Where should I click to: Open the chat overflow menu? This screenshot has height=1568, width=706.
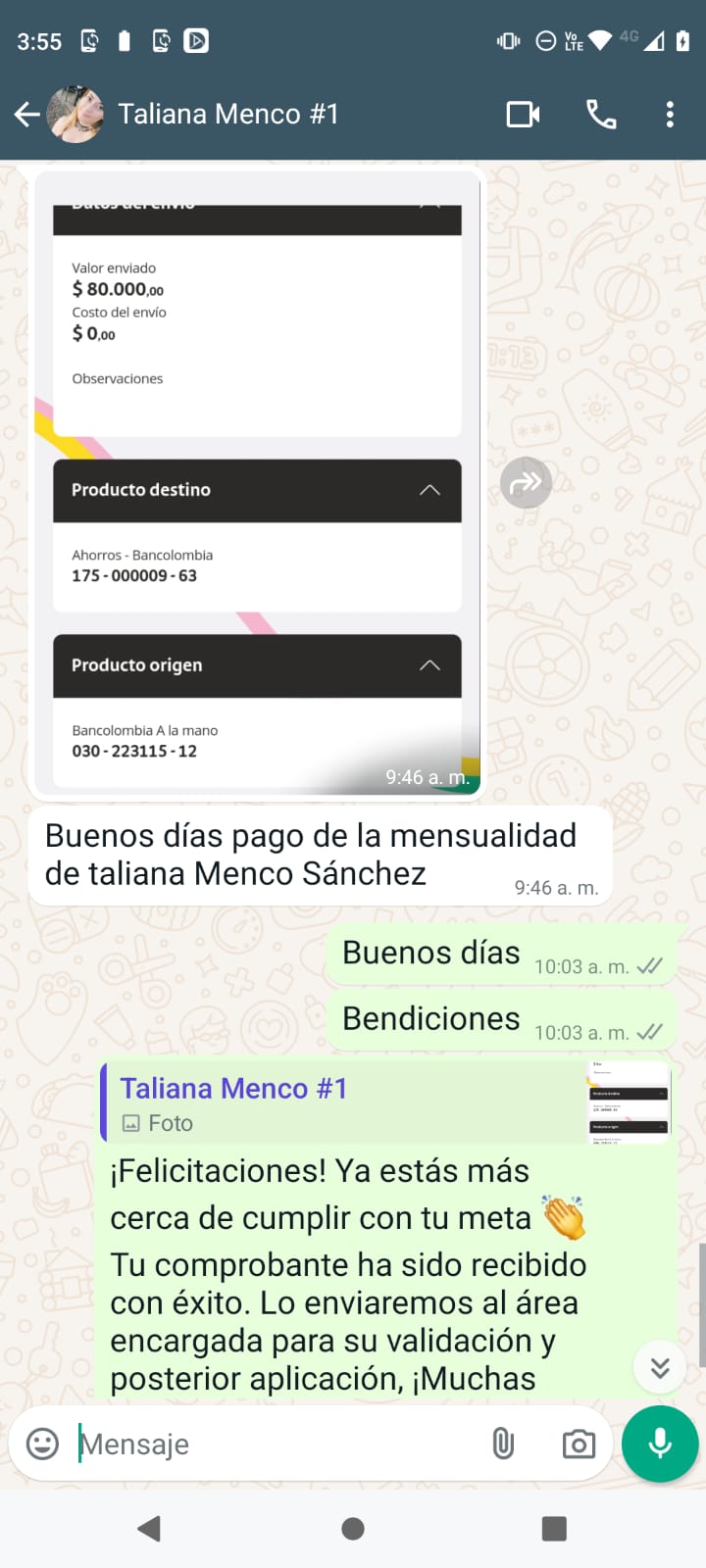pyautogui.click(x=670, y=115)
